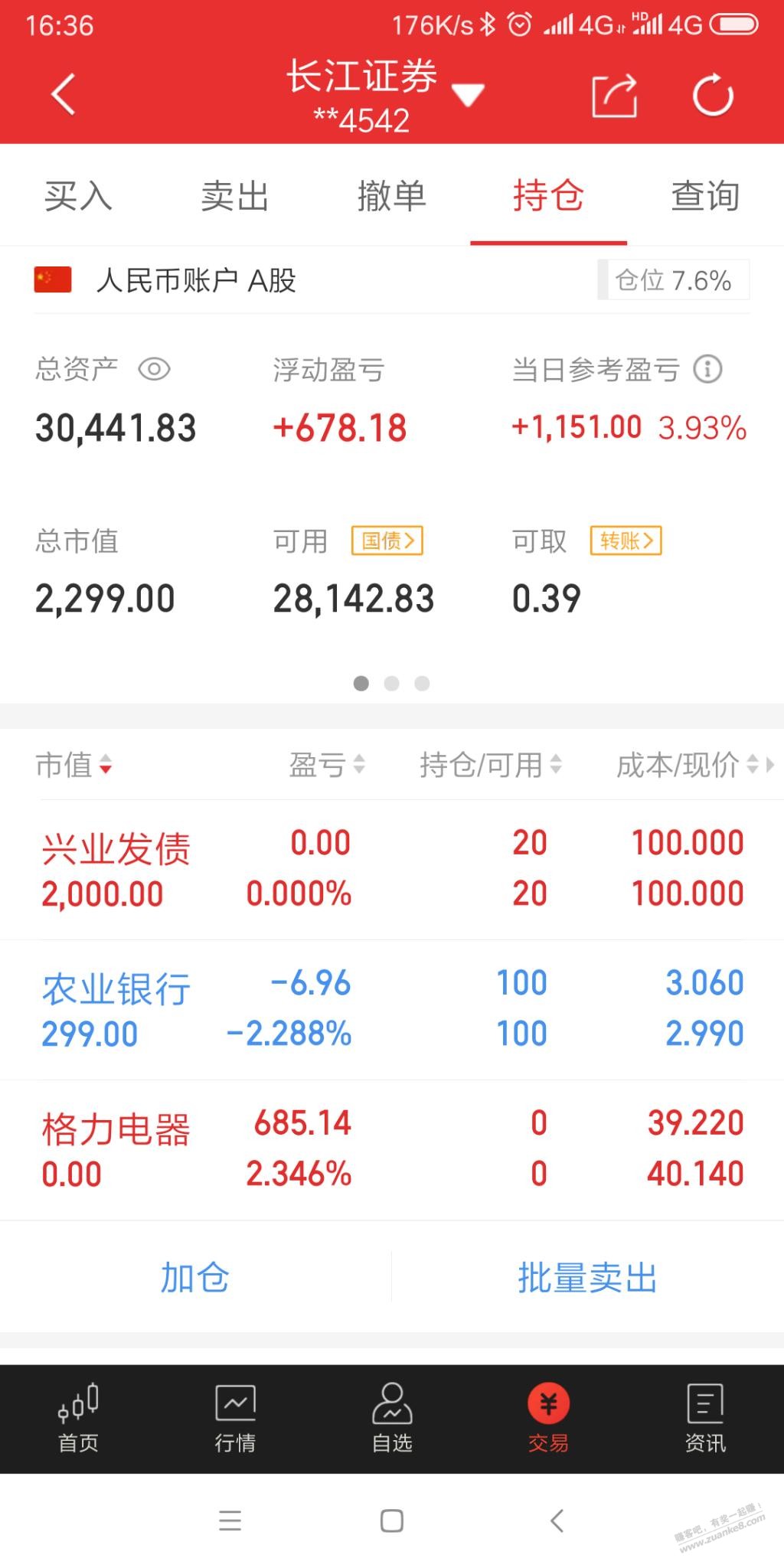Open the 农业银行 holding row
The image size is (784, 1568).
392,1010
